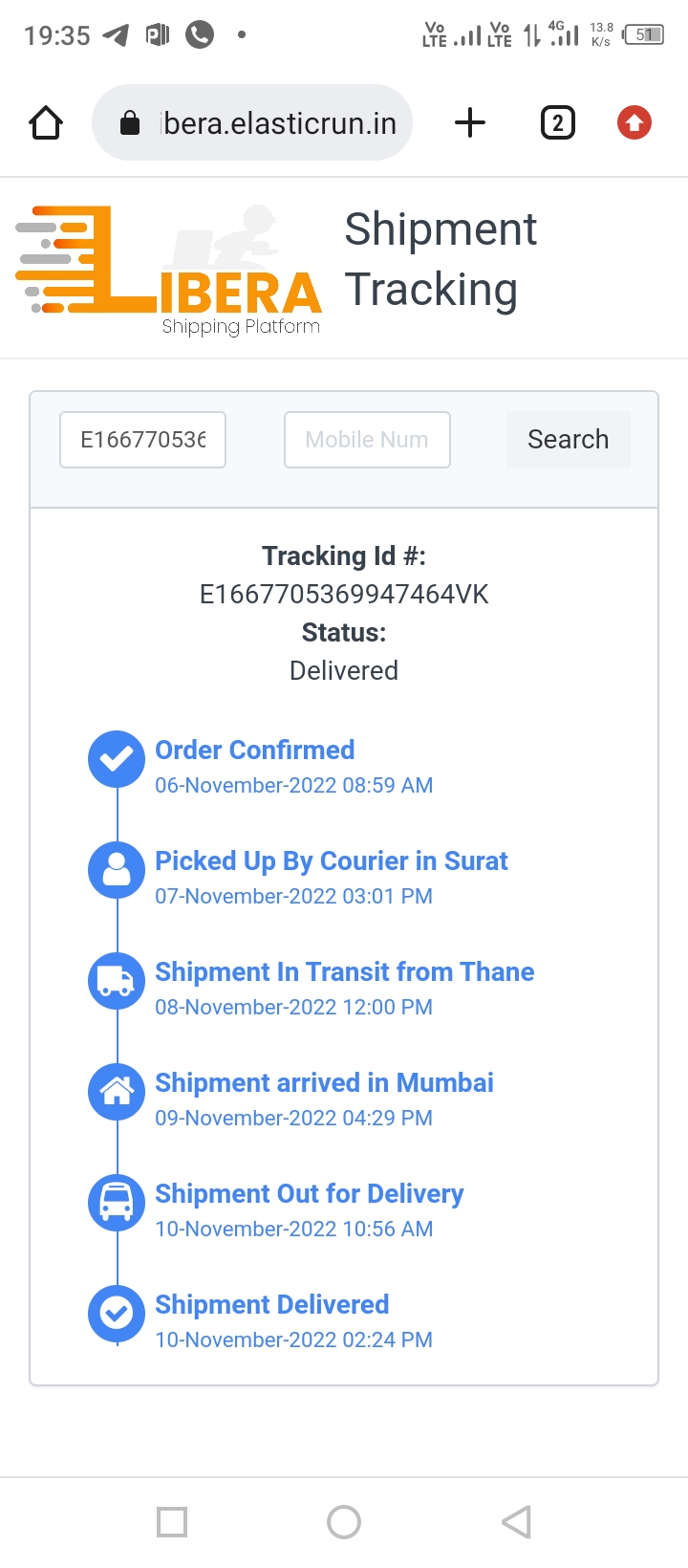Tap the Search button
The height and width of the screenshot is (1568, 688).
pyautogui.click(x=568, y=440)
